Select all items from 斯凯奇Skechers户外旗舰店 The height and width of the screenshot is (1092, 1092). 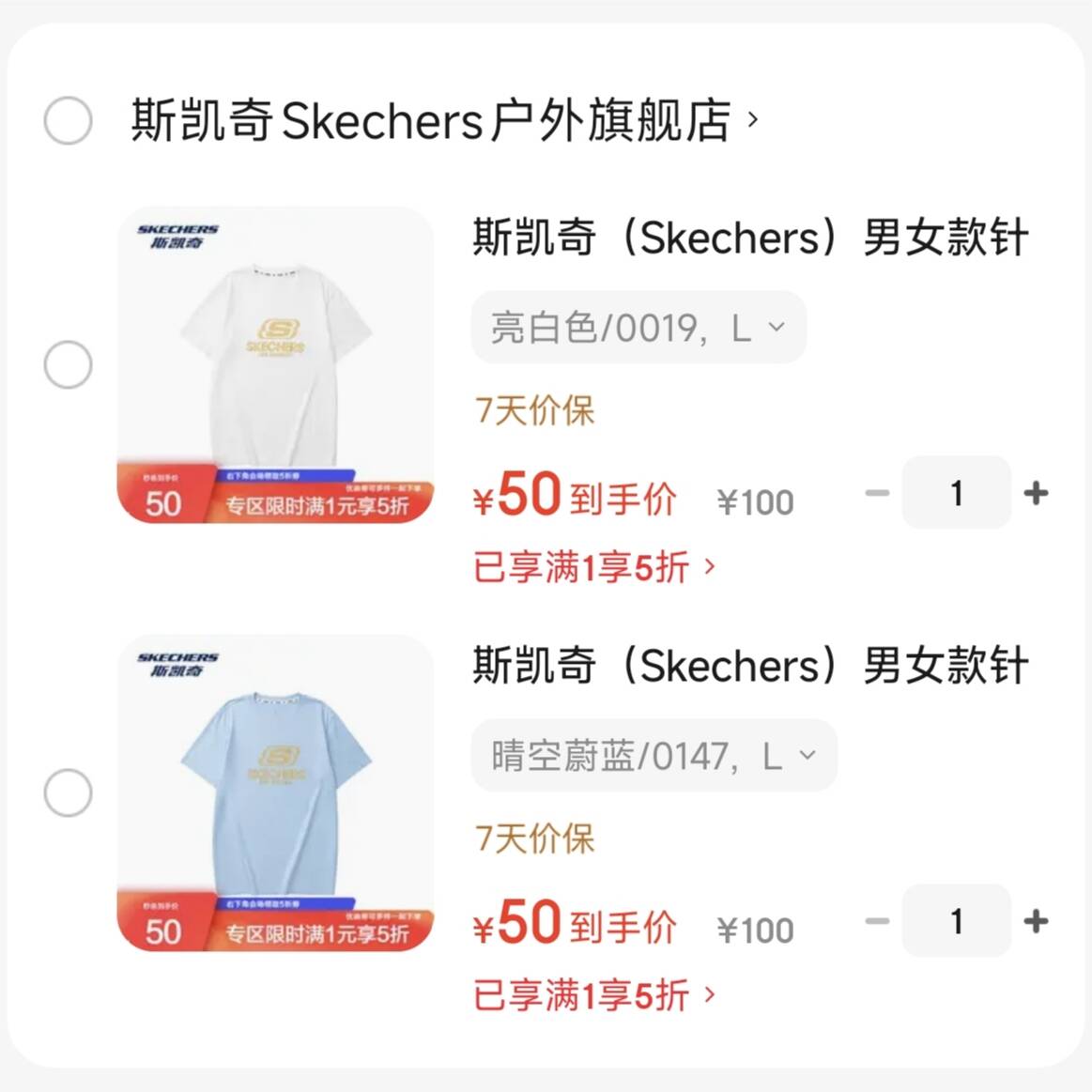click(x=69, y=121)
